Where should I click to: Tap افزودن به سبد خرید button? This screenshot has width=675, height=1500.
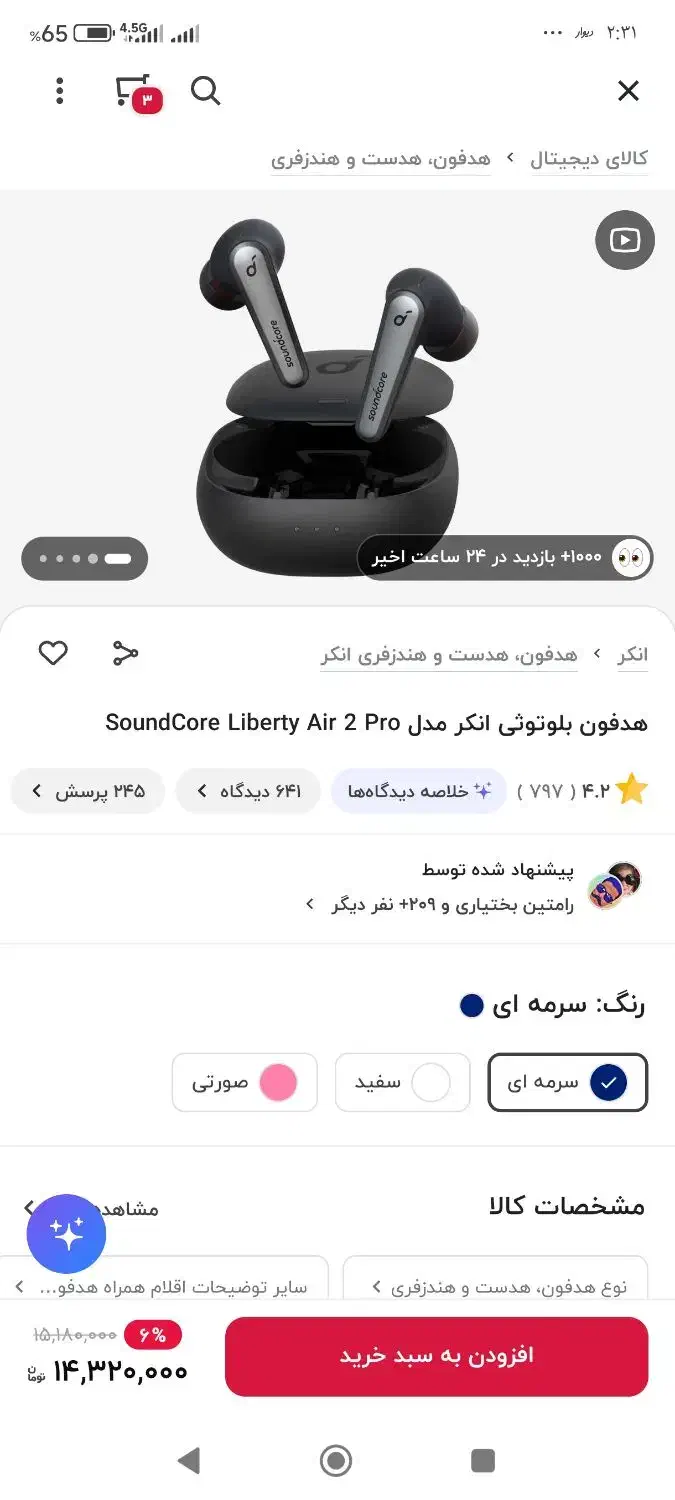436,1355
